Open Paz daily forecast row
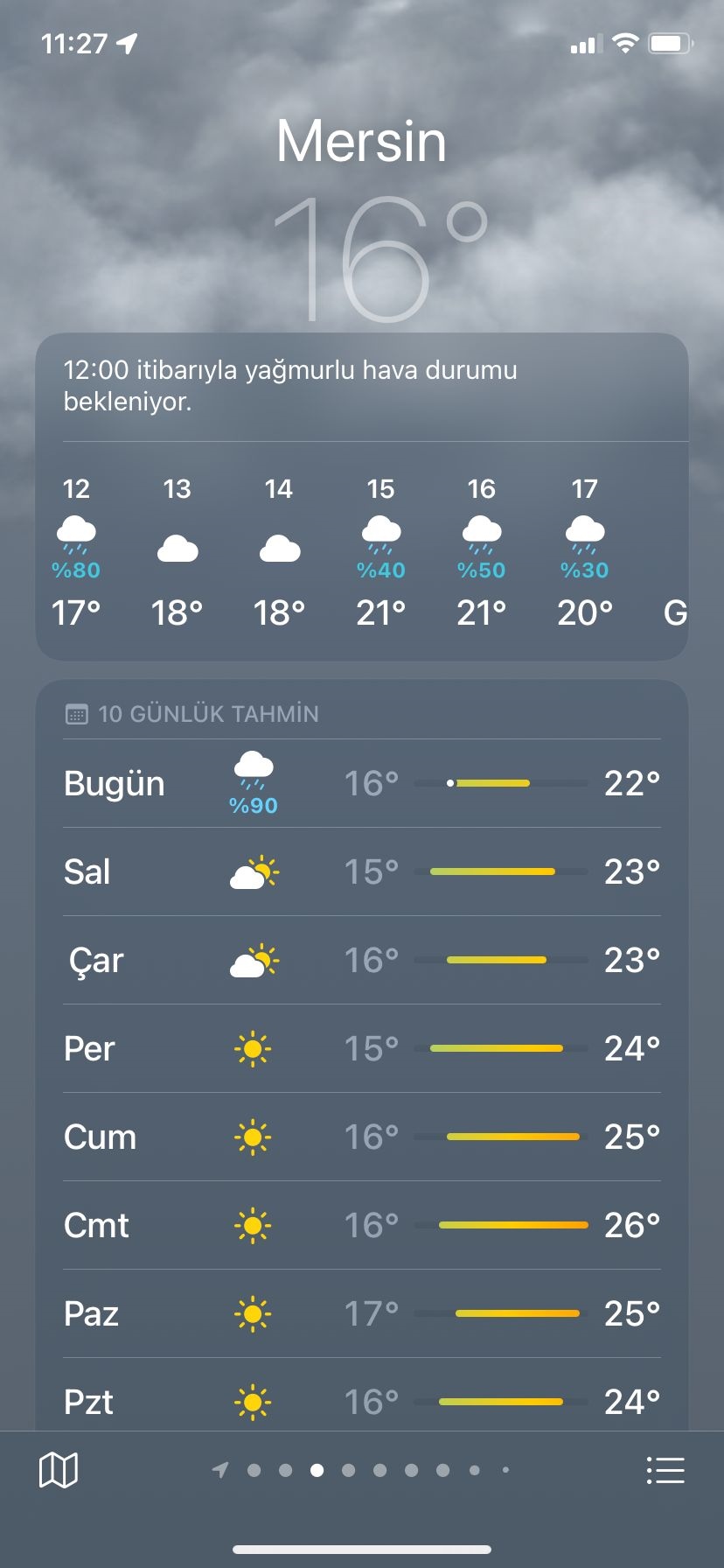This screenshot has height=1568, width=724. 362,1313
